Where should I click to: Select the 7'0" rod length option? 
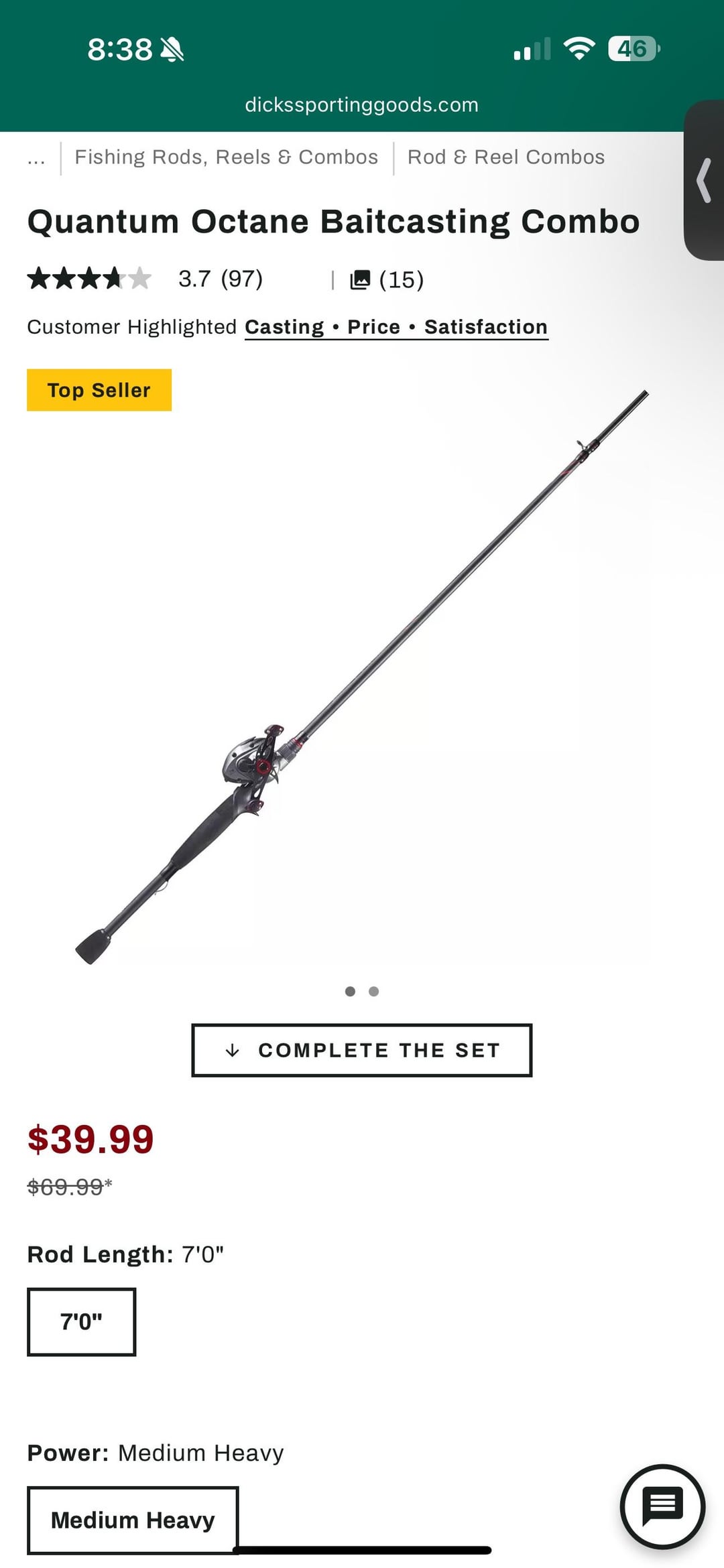[x=81, y=1321]
